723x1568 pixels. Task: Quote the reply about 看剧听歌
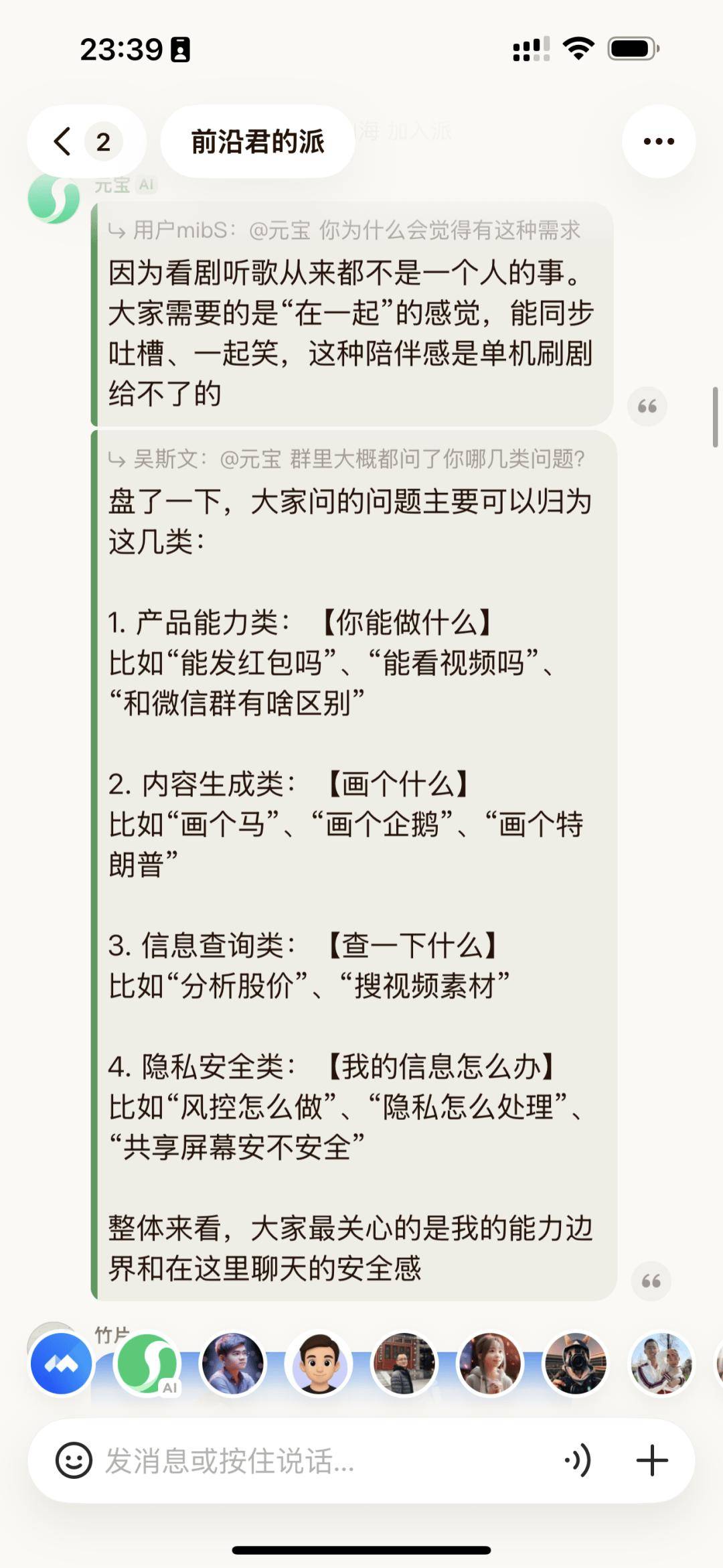647,407
